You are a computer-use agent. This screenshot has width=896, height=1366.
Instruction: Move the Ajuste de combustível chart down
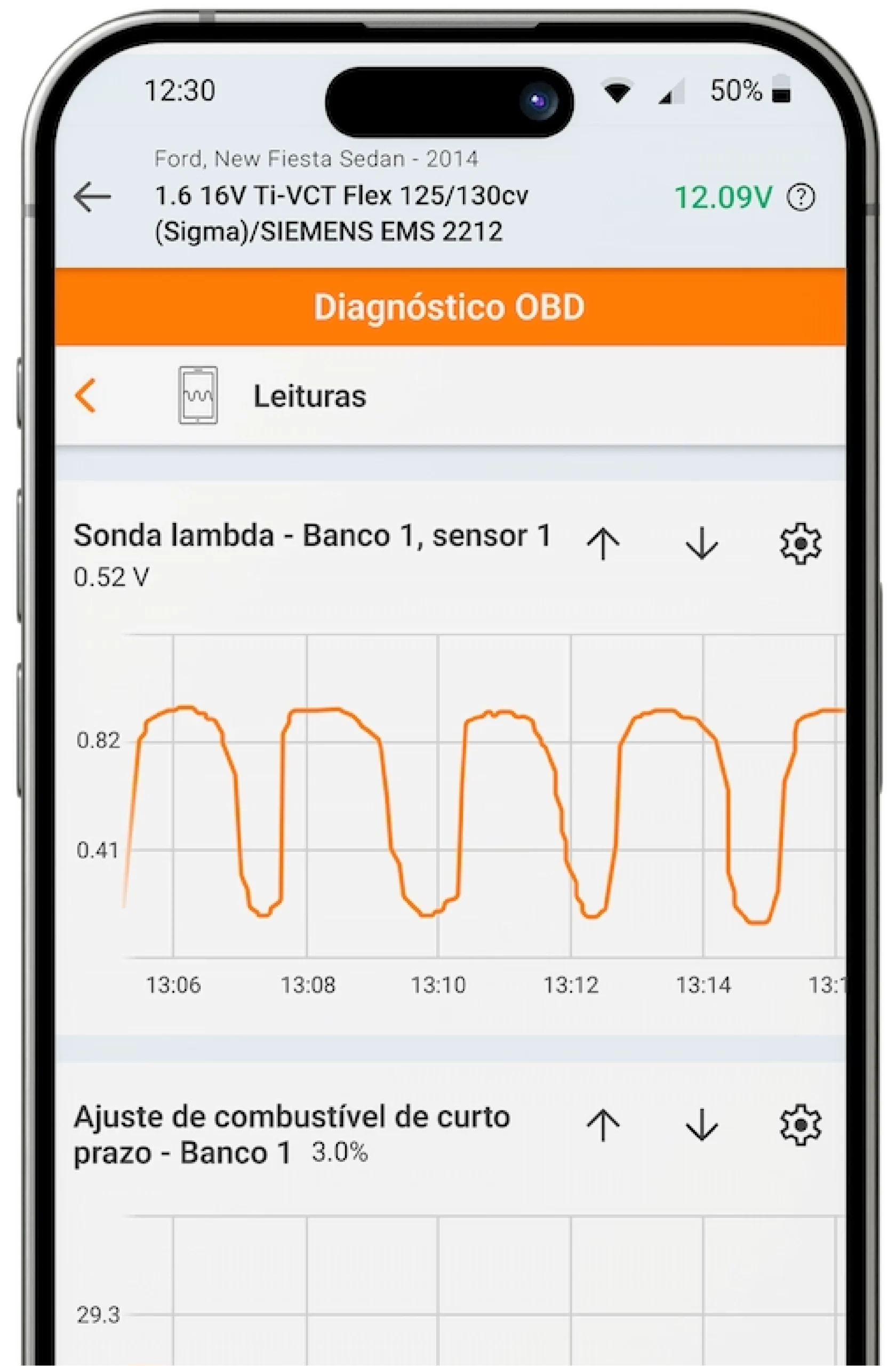click(x=701, y=1124)
